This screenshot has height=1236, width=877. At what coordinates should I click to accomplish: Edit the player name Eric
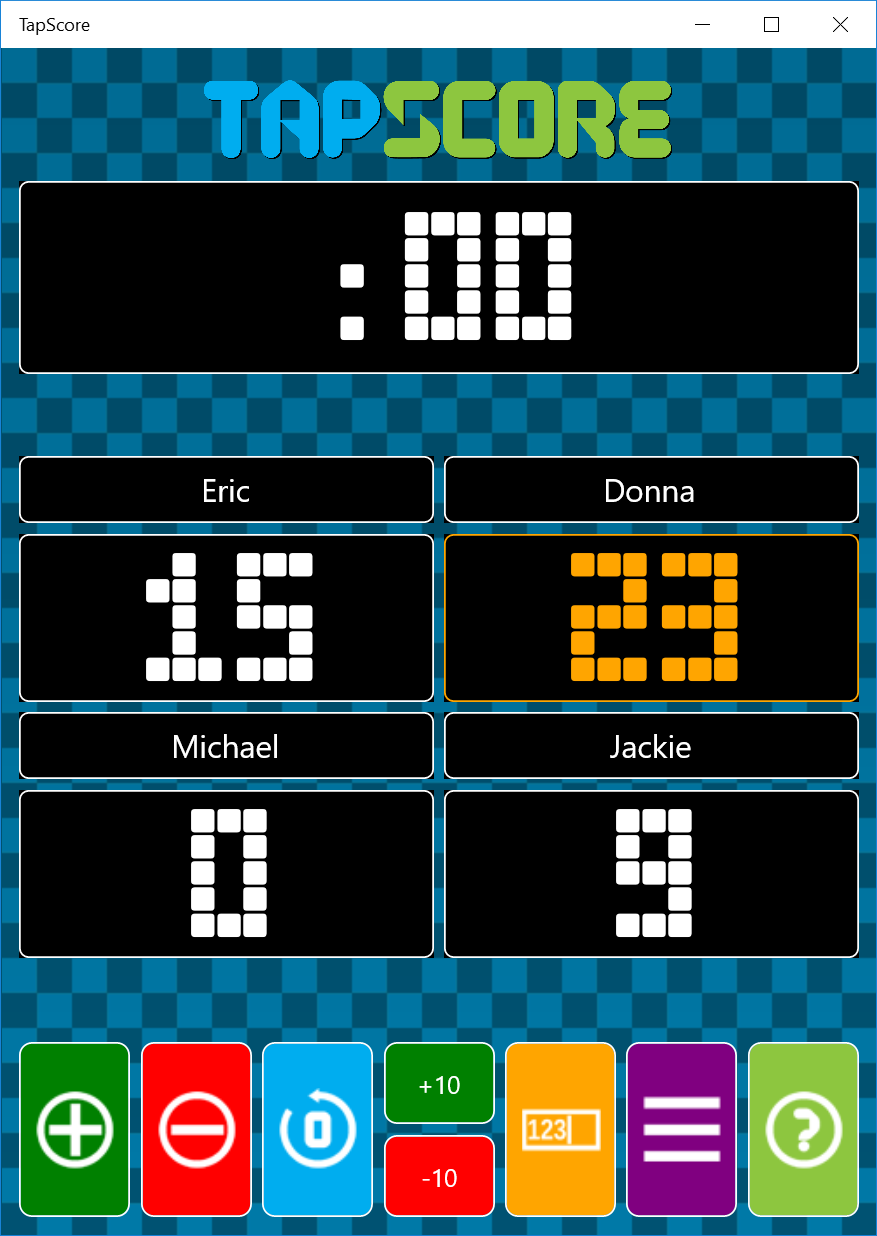(226, 490)
